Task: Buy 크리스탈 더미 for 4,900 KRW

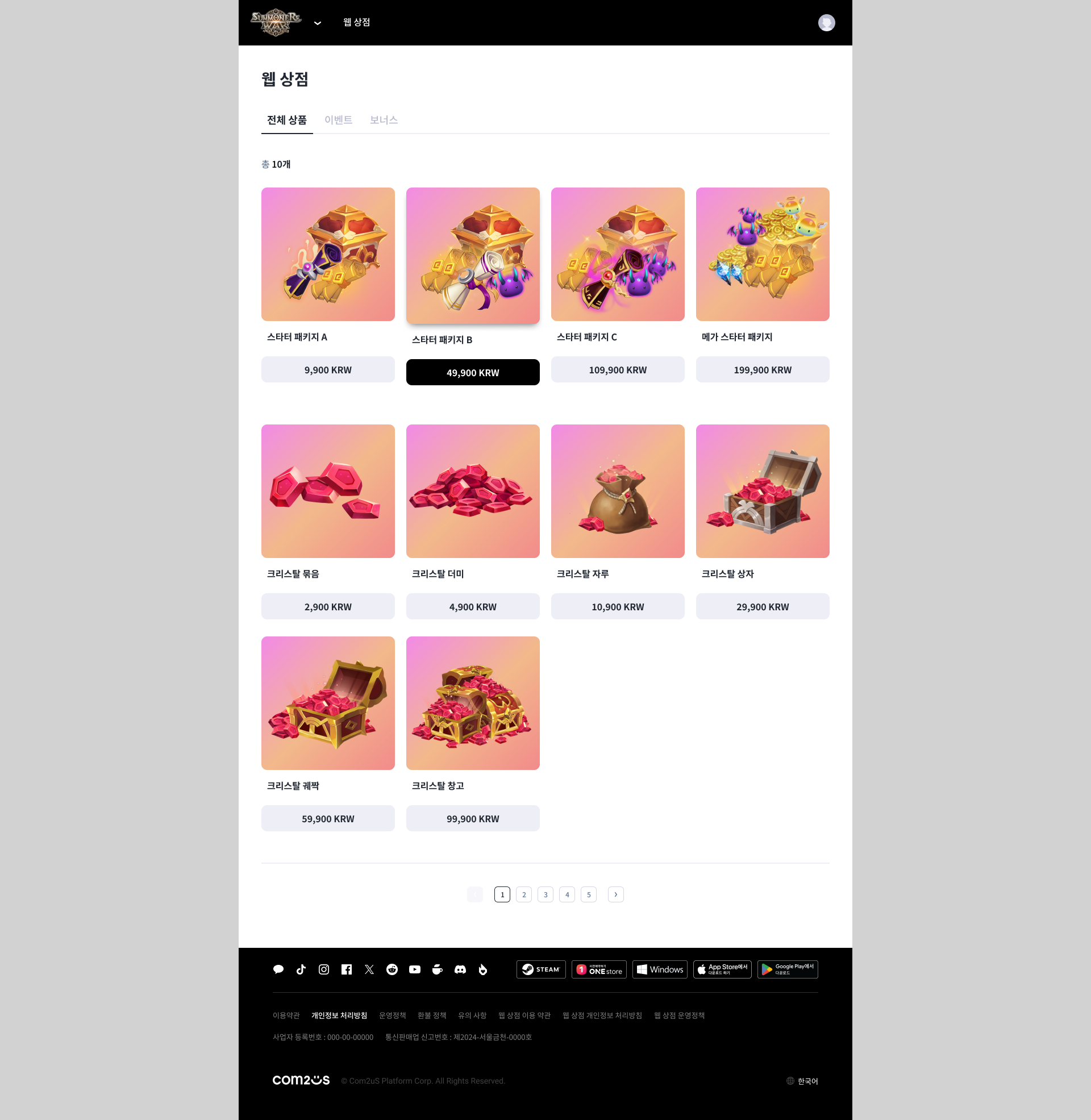Action: pyautogui.click(x=473, y=606)
